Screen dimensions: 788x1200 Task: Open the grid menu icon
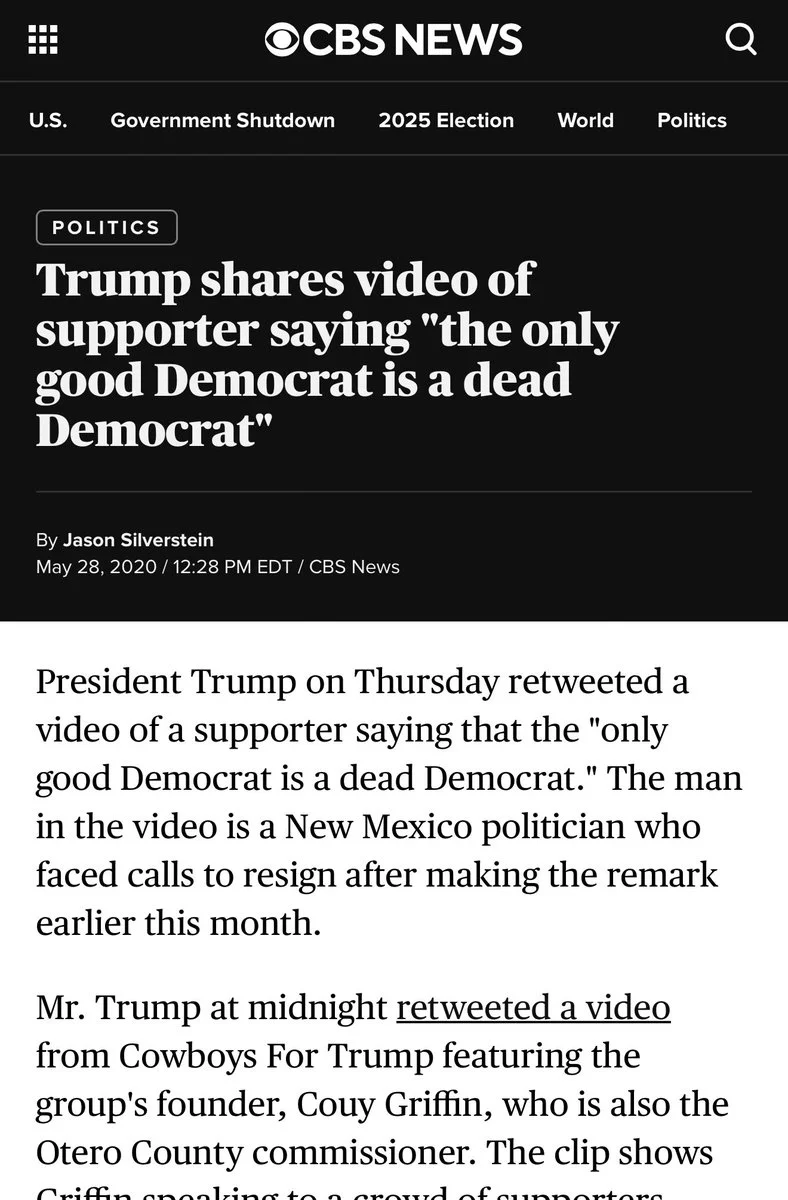[42, 40]
